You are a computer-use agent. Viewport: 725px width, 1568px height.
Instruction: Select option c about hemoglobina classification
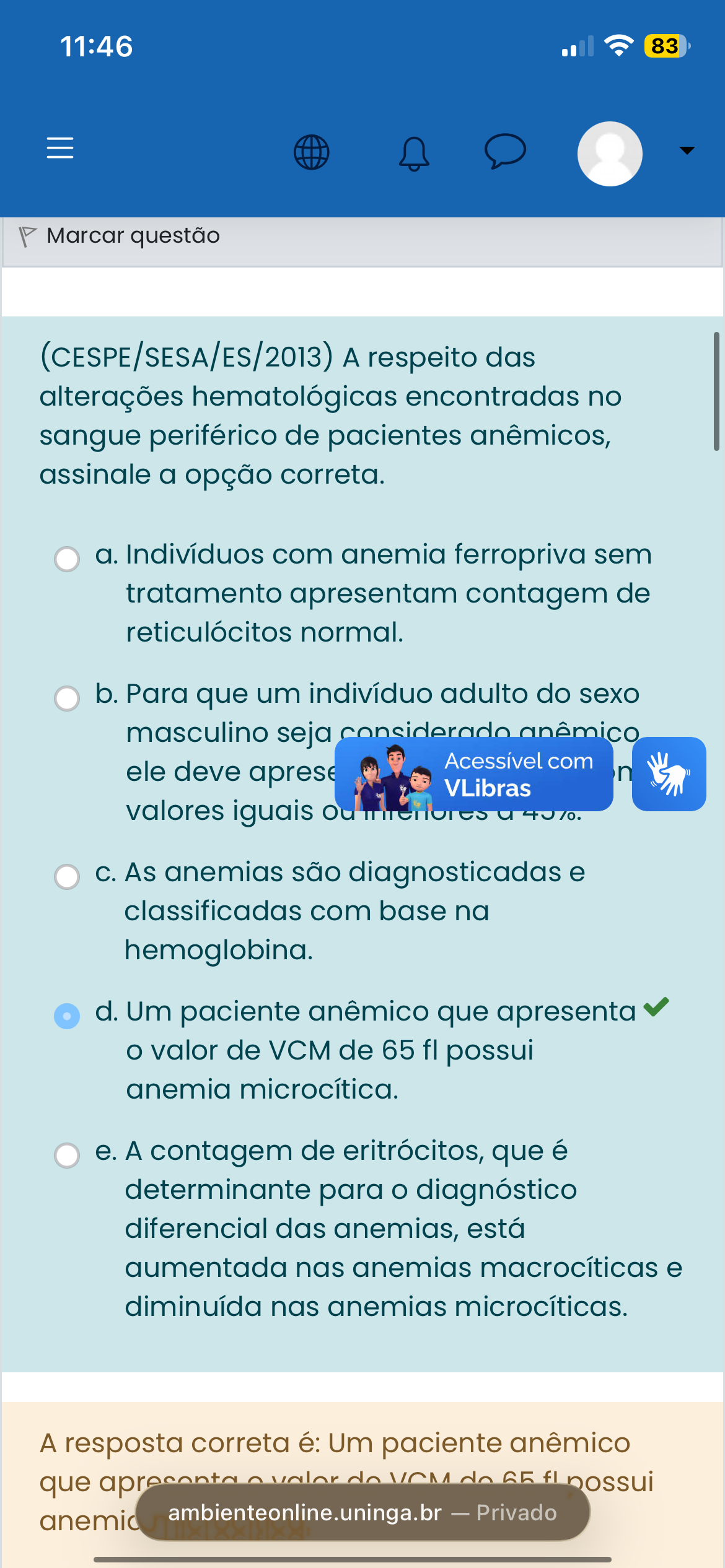click(67, 877)
